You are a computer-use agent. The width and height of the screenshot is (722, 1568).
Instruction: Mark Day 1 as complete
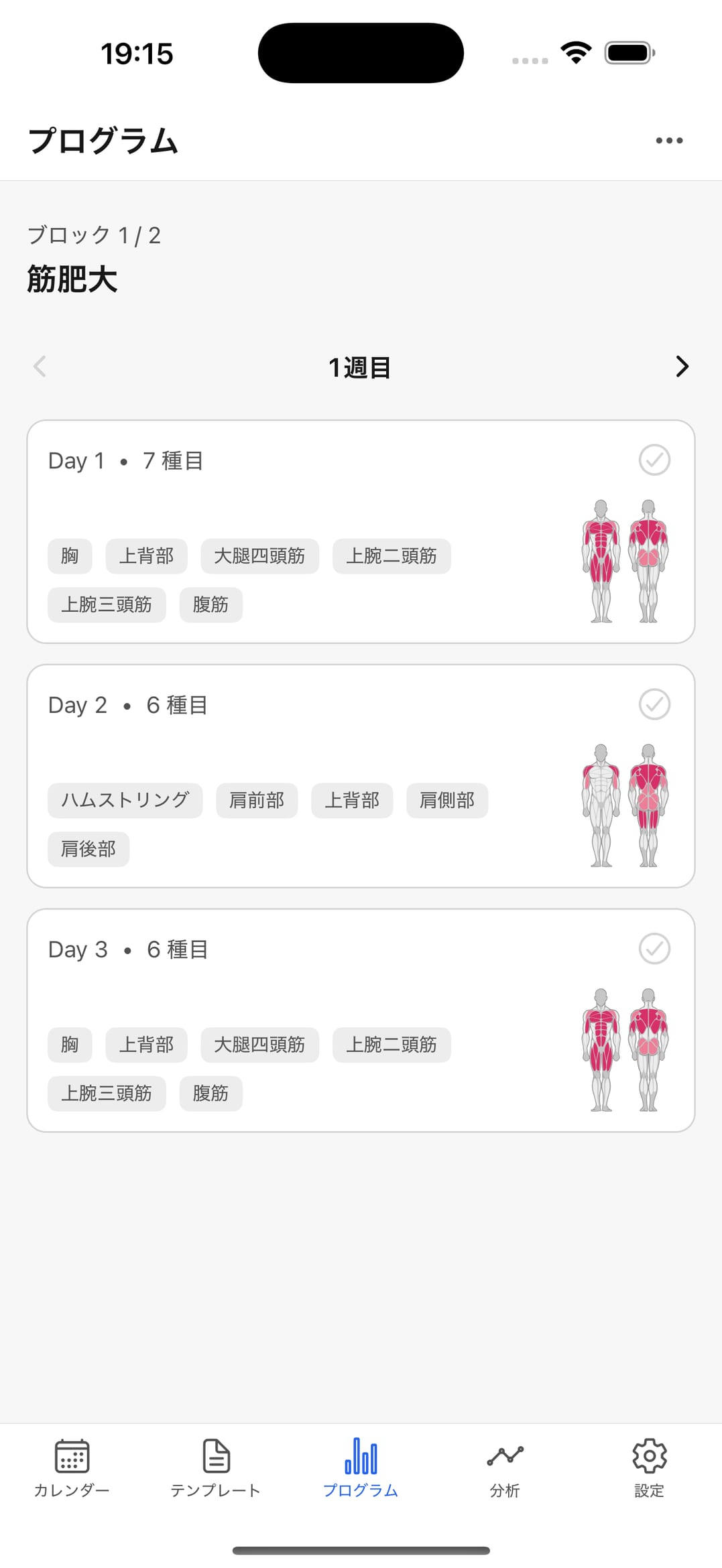click(654, 460)
